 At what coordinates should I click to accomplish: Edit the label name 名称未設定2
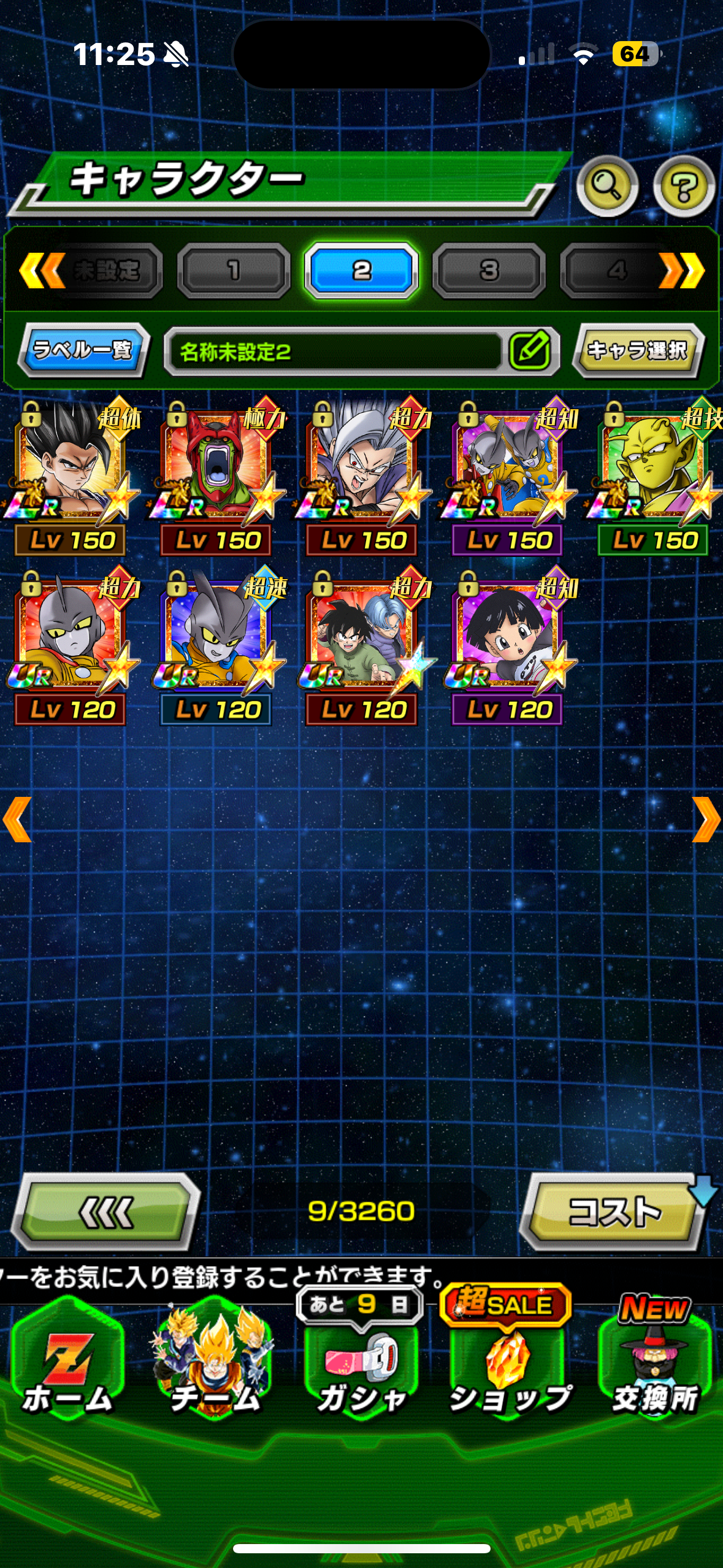click(362, 352)
